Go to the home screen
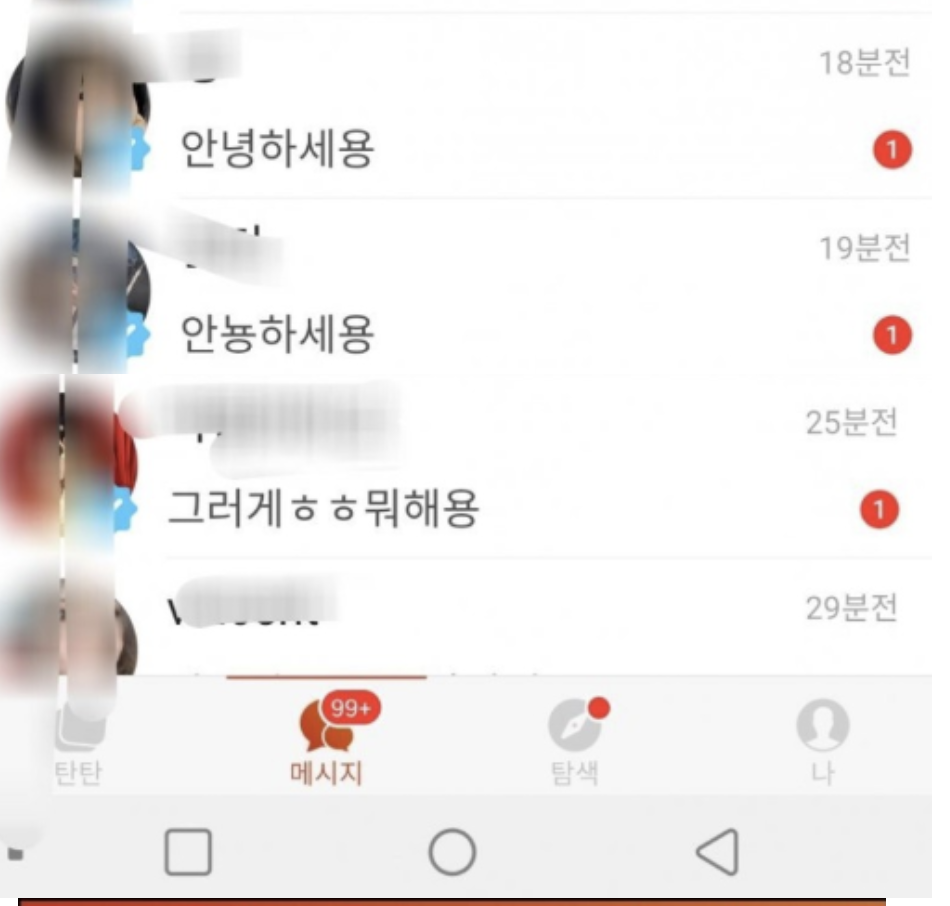The width and height of the screenshot is (950, 906). pos(452,853)
